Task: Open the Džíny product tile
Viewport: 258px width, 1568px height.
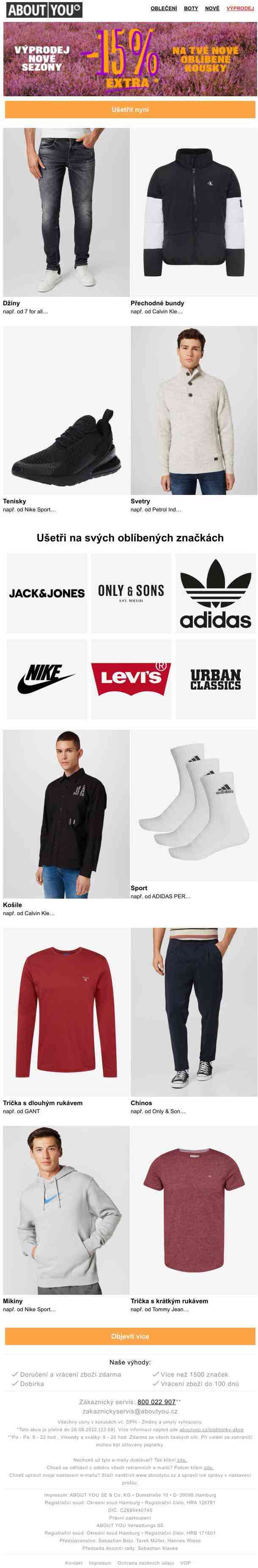Action: [x=66, y=212]
